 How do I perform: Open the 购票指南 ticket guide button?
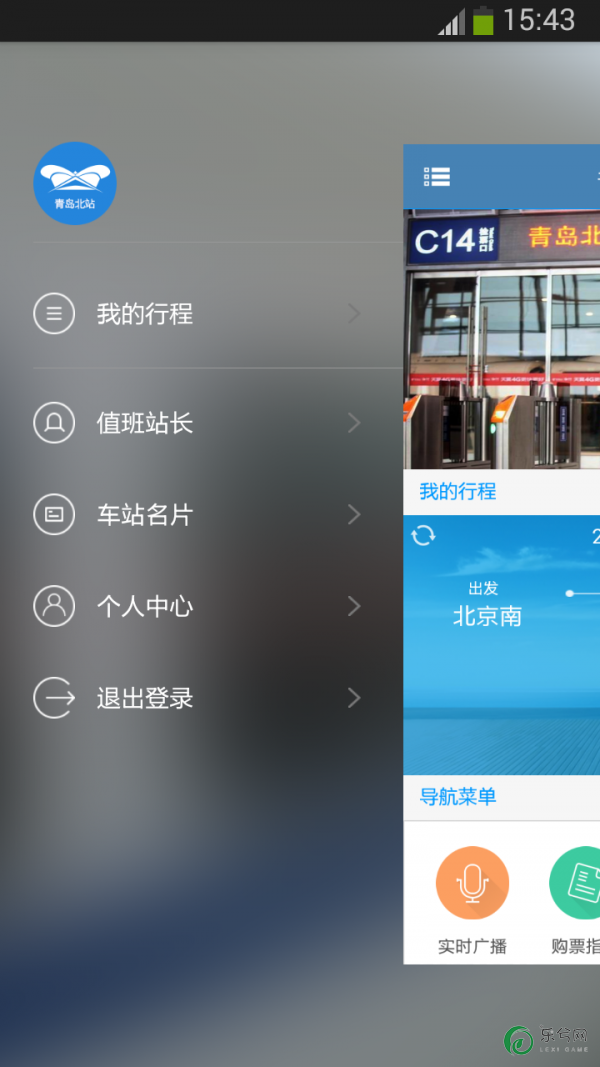pos(578,884)
